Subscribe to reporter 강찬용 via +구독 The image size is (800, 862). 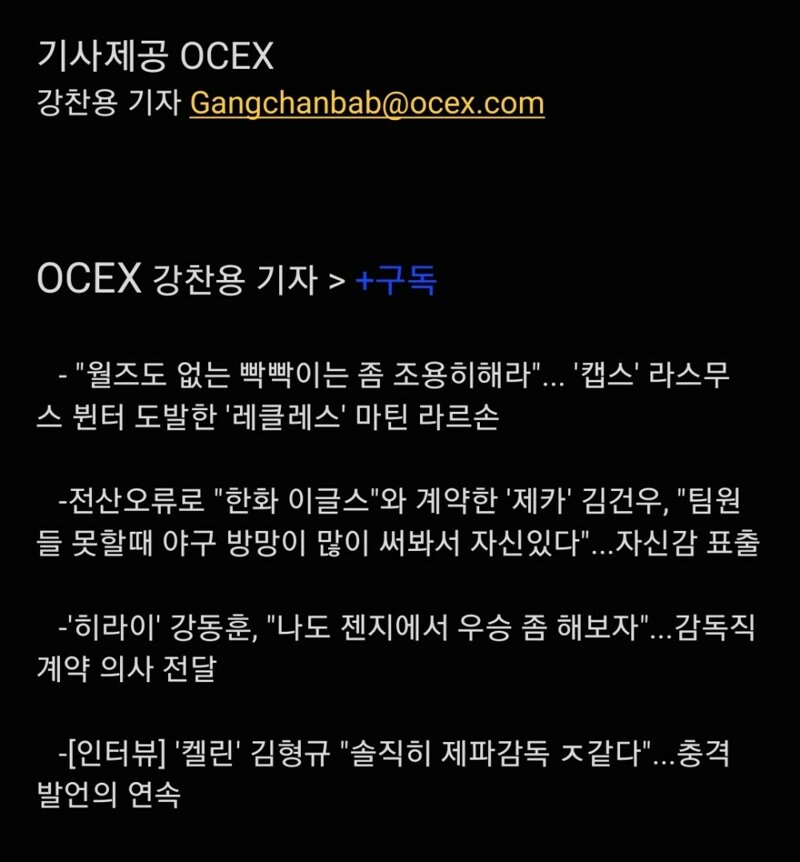396,281
